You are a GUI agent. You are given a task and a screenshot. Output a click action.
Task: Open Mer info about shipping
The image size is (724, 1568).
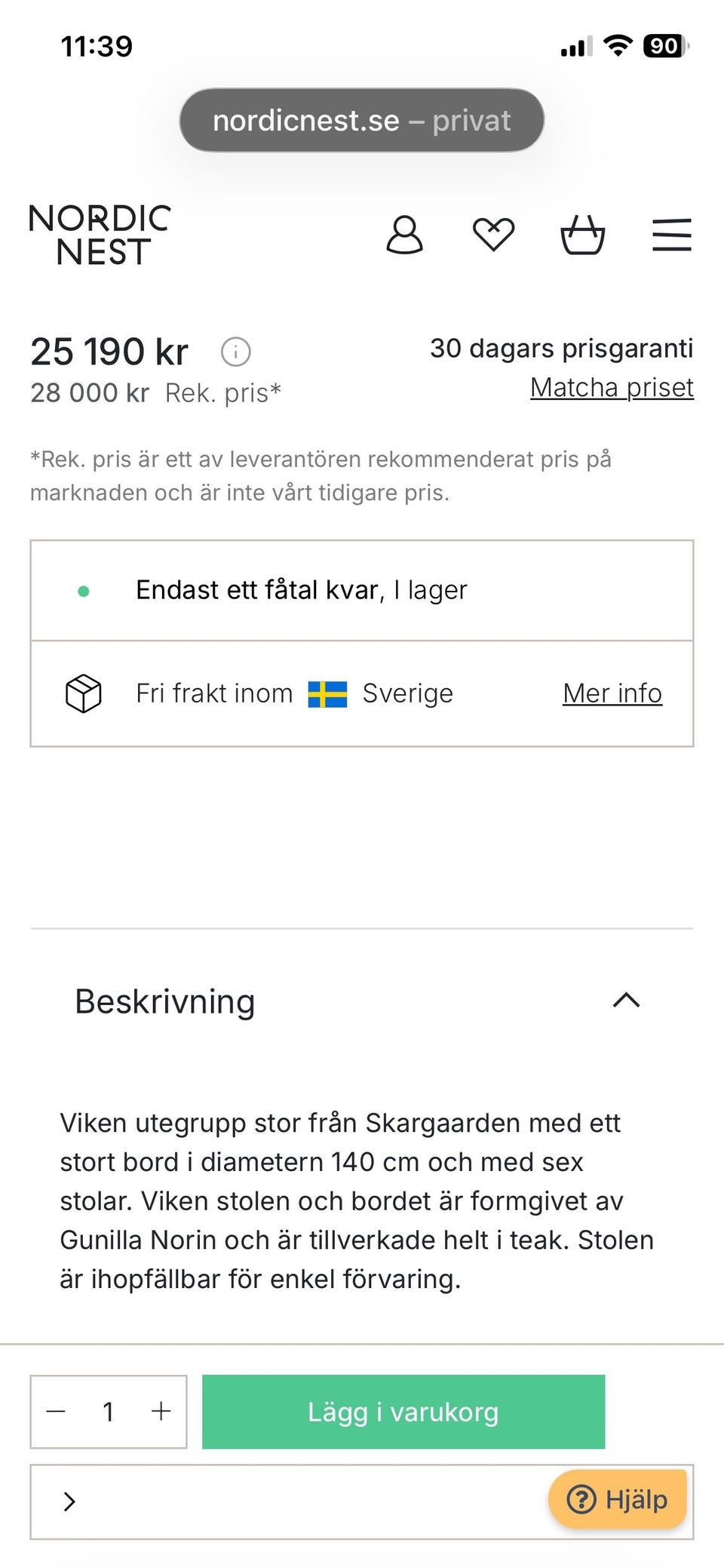612,693
